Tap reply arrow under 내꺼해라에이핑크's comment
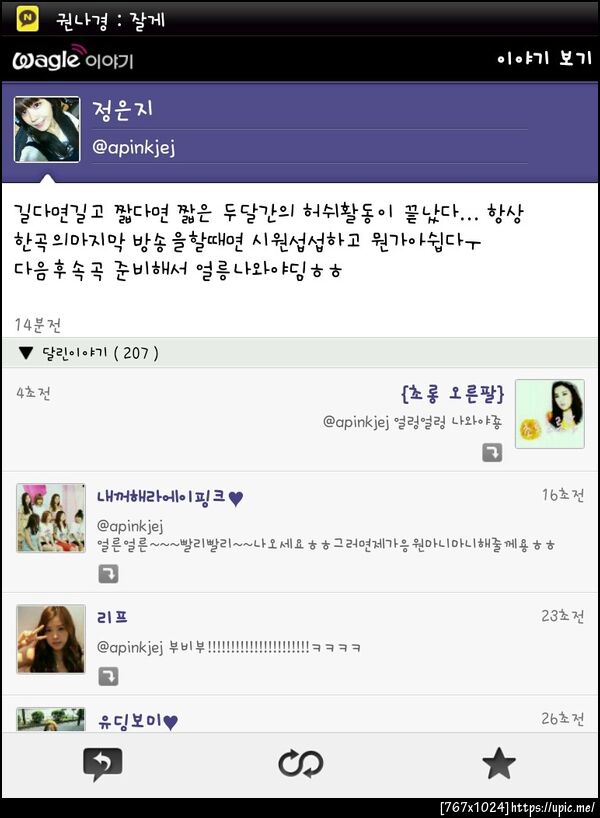 108,573
